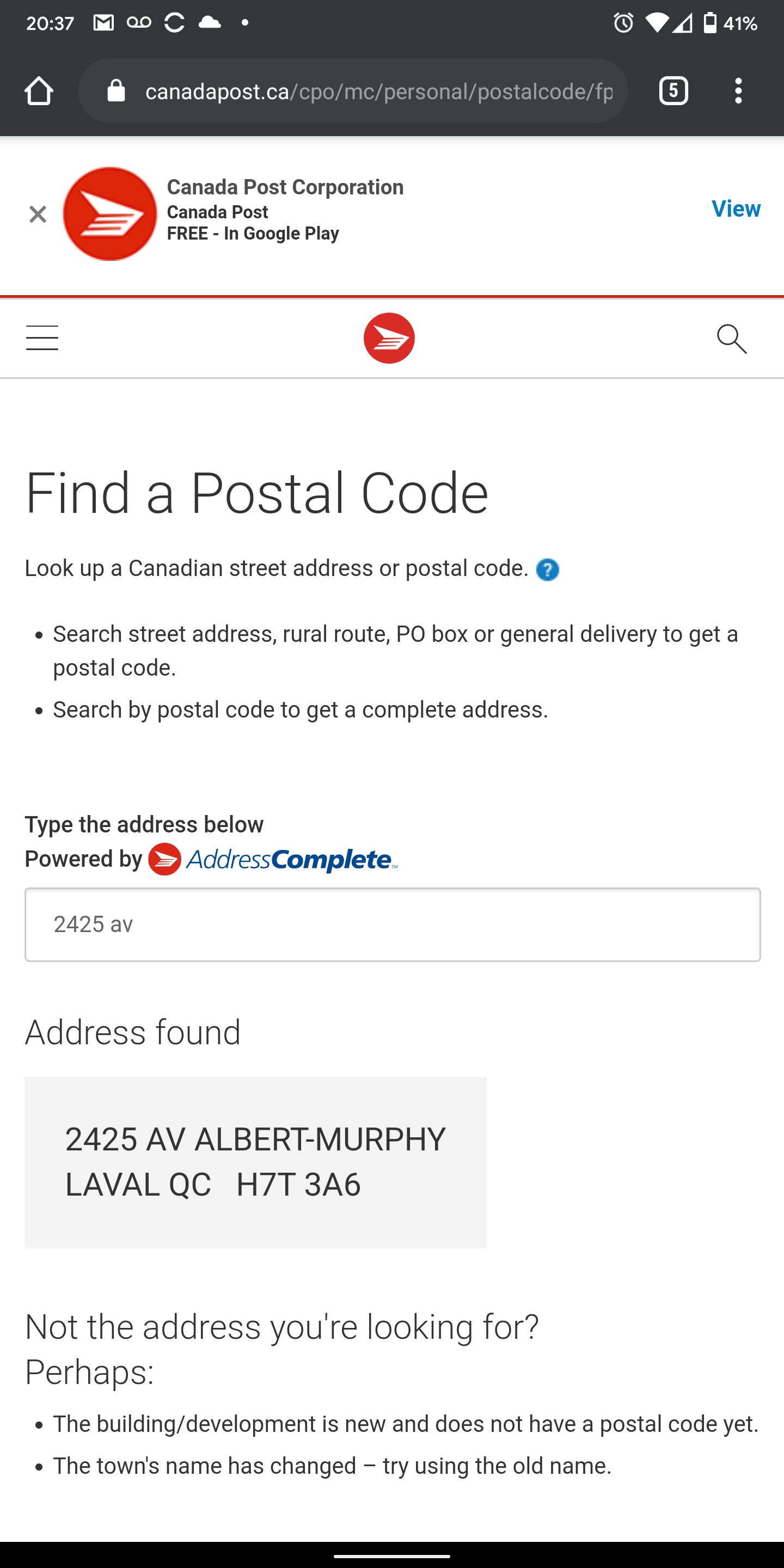Open the site search magnifier

(732, 339)
